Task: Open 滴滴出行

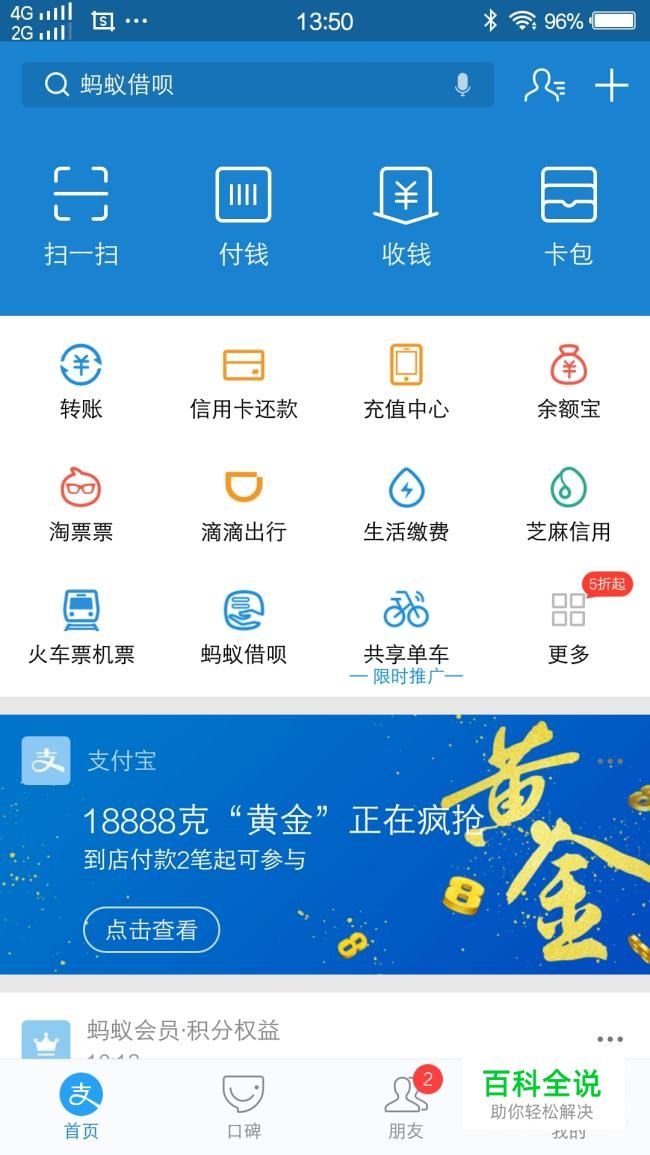Action: [243, 504]
